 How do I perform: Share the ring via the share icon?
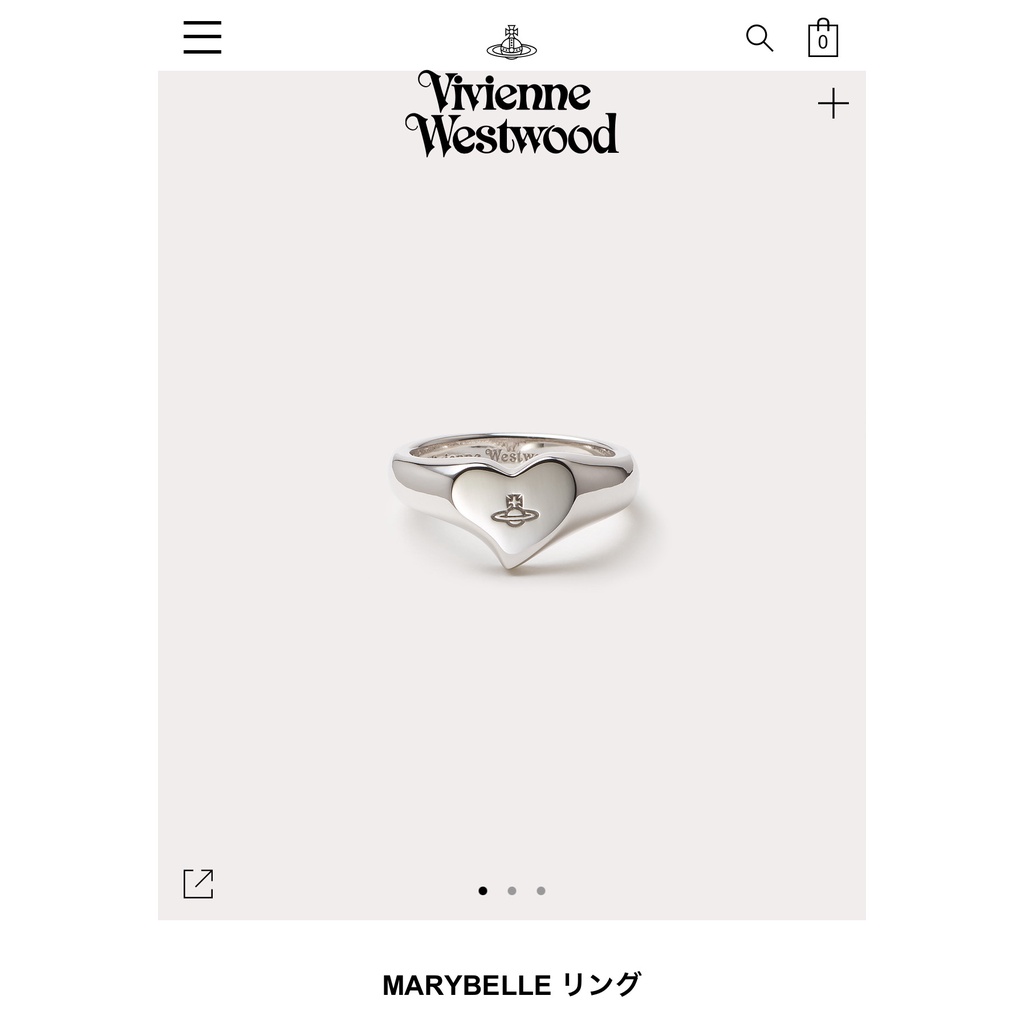point(198,884)
